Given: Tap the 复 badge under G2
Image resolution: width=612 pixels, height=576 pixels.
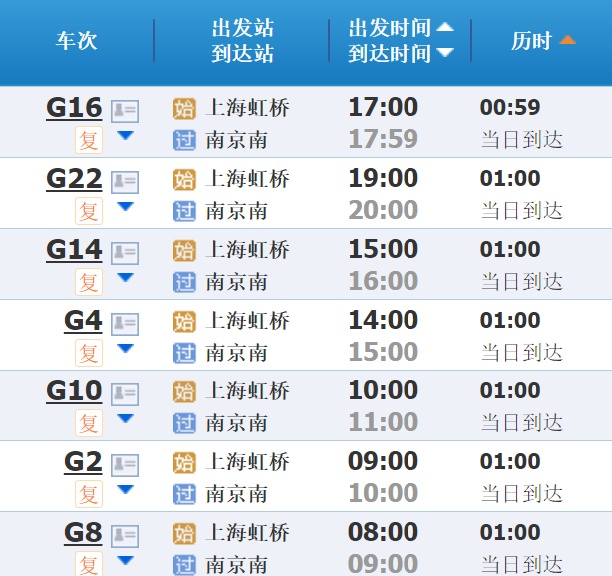Looking at the screenshot, I should (89, 494).
